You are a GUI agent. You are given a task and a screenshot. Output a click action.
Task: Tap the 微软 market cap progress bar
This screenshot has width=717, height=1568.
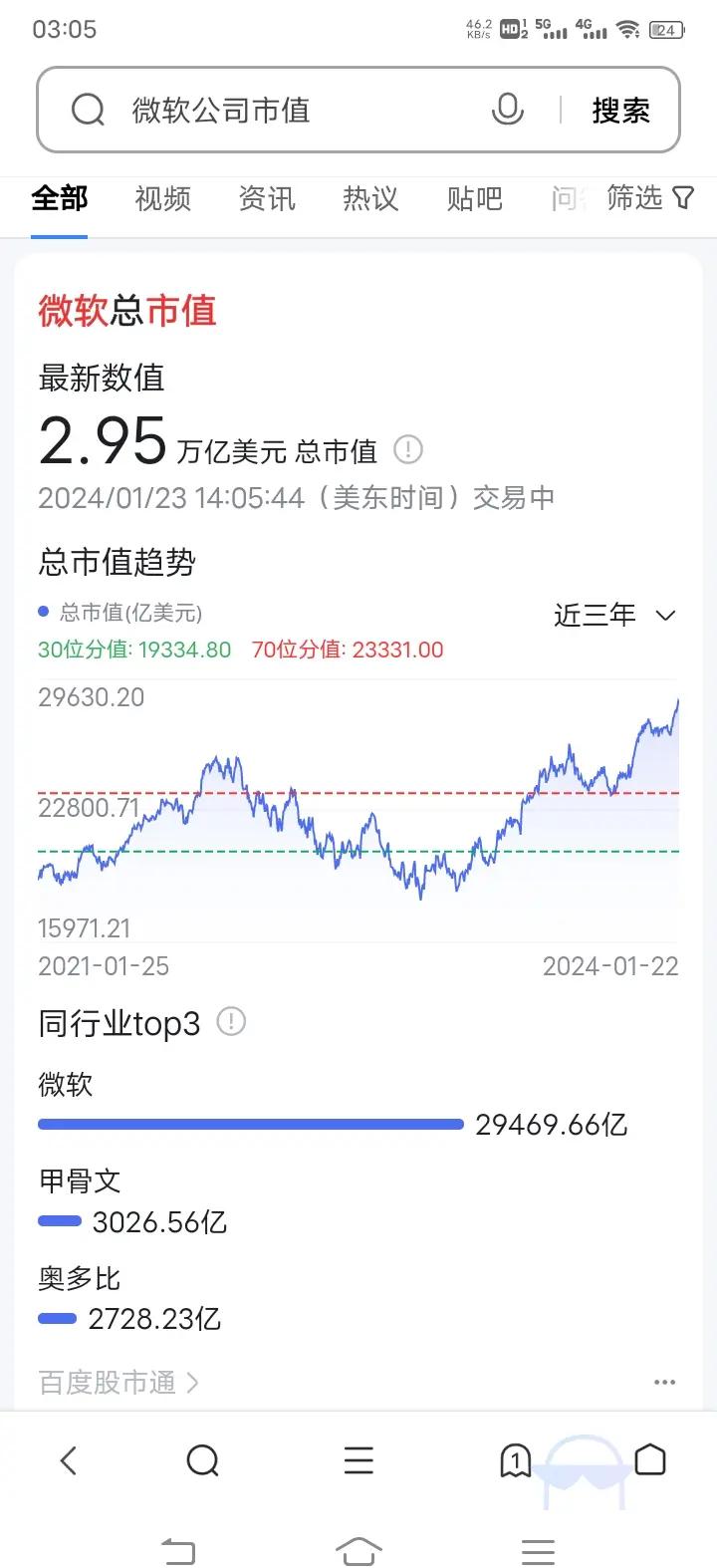click(249, 1123)
